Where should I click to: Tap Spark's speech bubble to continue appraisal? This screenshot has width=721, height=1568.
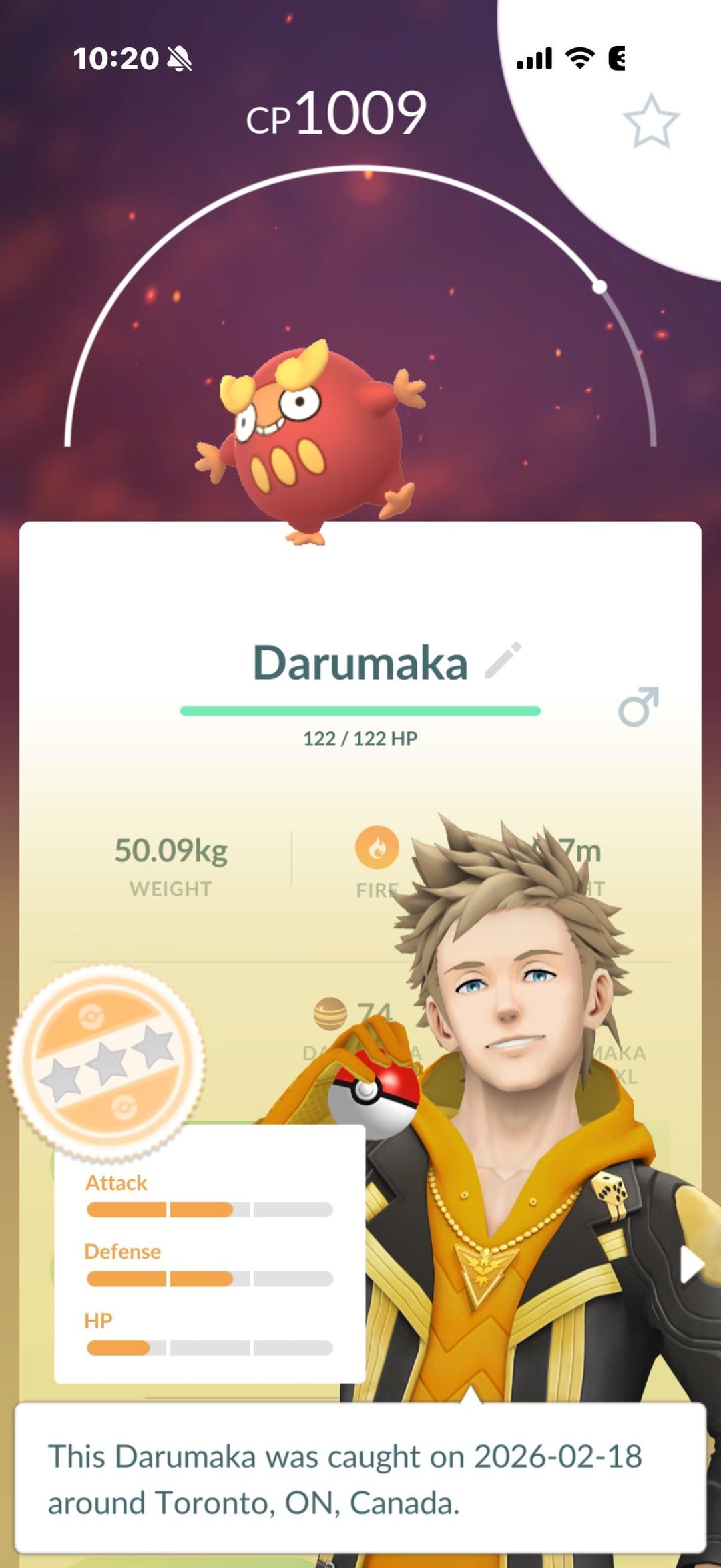pyautogui.click(x=360, y=1478)
